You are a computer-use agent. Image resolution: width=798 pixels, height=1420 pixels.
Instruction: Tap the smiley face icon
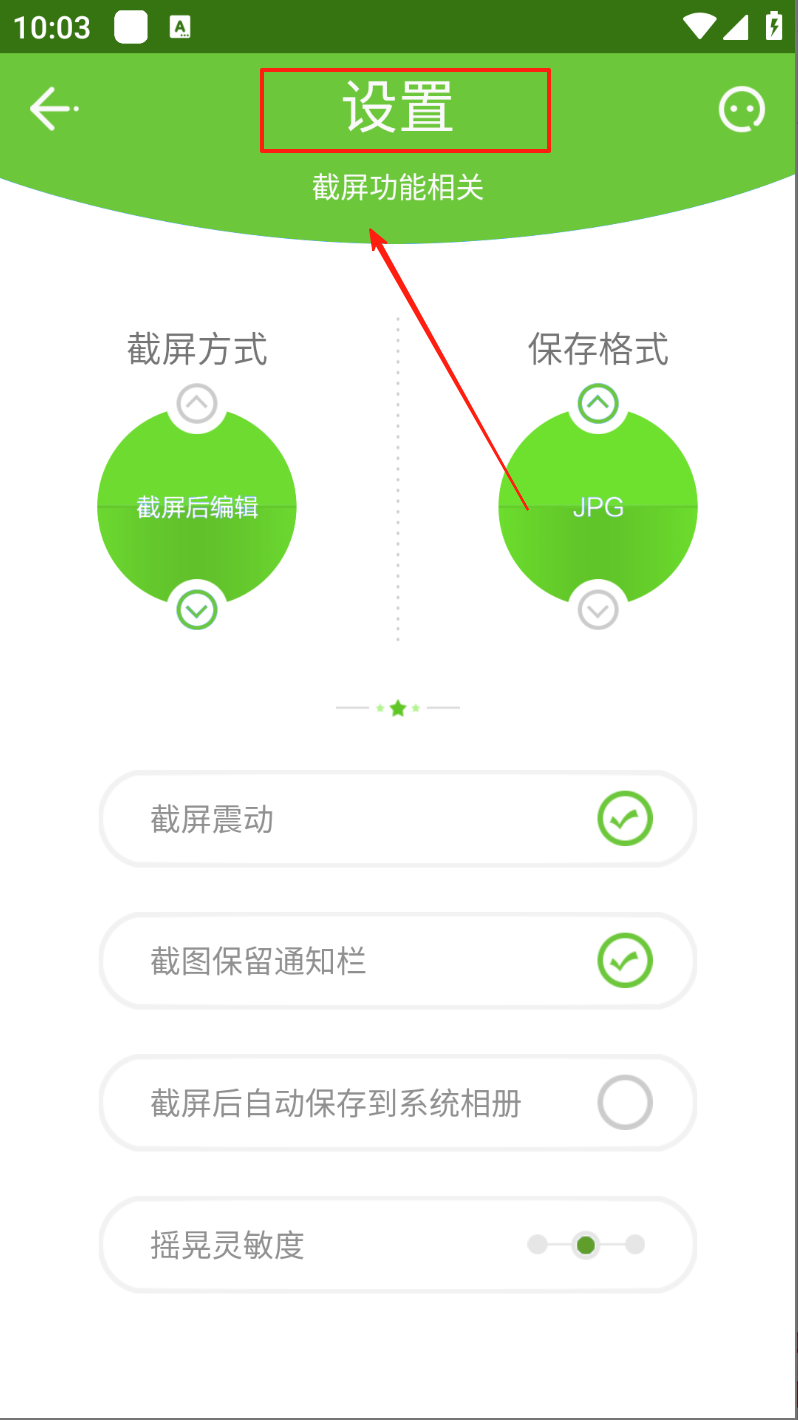(x=742, y=110)
